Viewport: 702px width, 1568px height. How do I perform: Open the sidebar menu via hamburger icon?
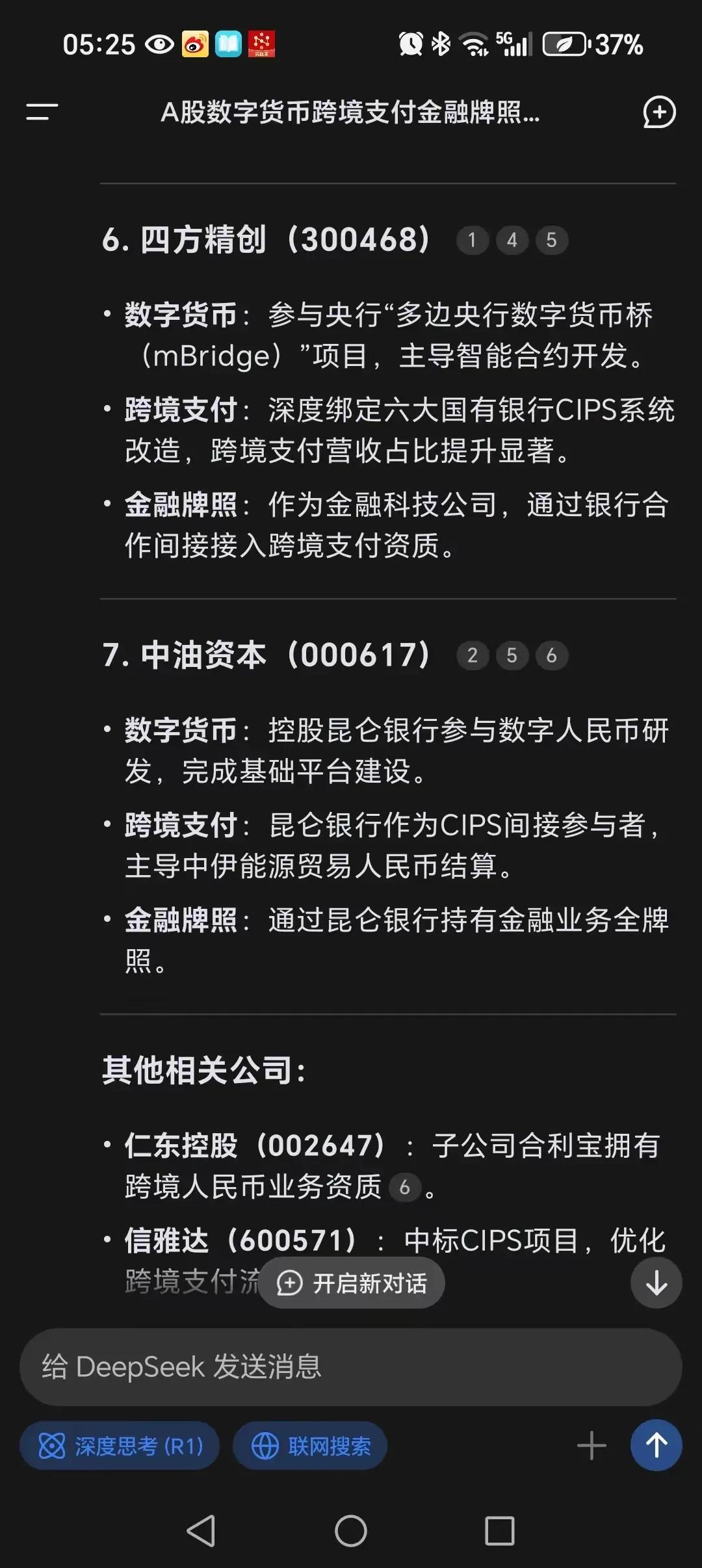[x=40, y=112]
